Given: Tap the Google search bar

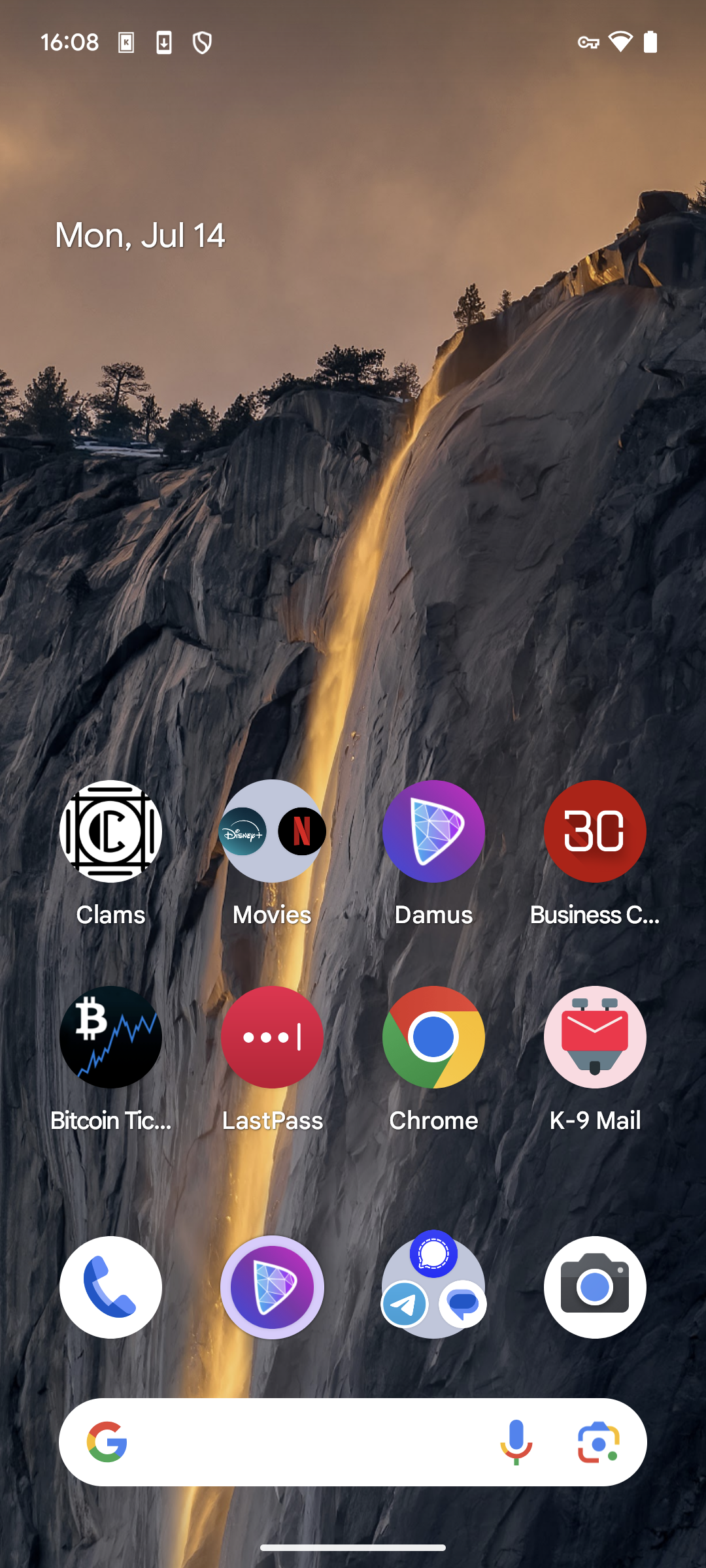Looking at the screenshot, I should pos(353,1442).
